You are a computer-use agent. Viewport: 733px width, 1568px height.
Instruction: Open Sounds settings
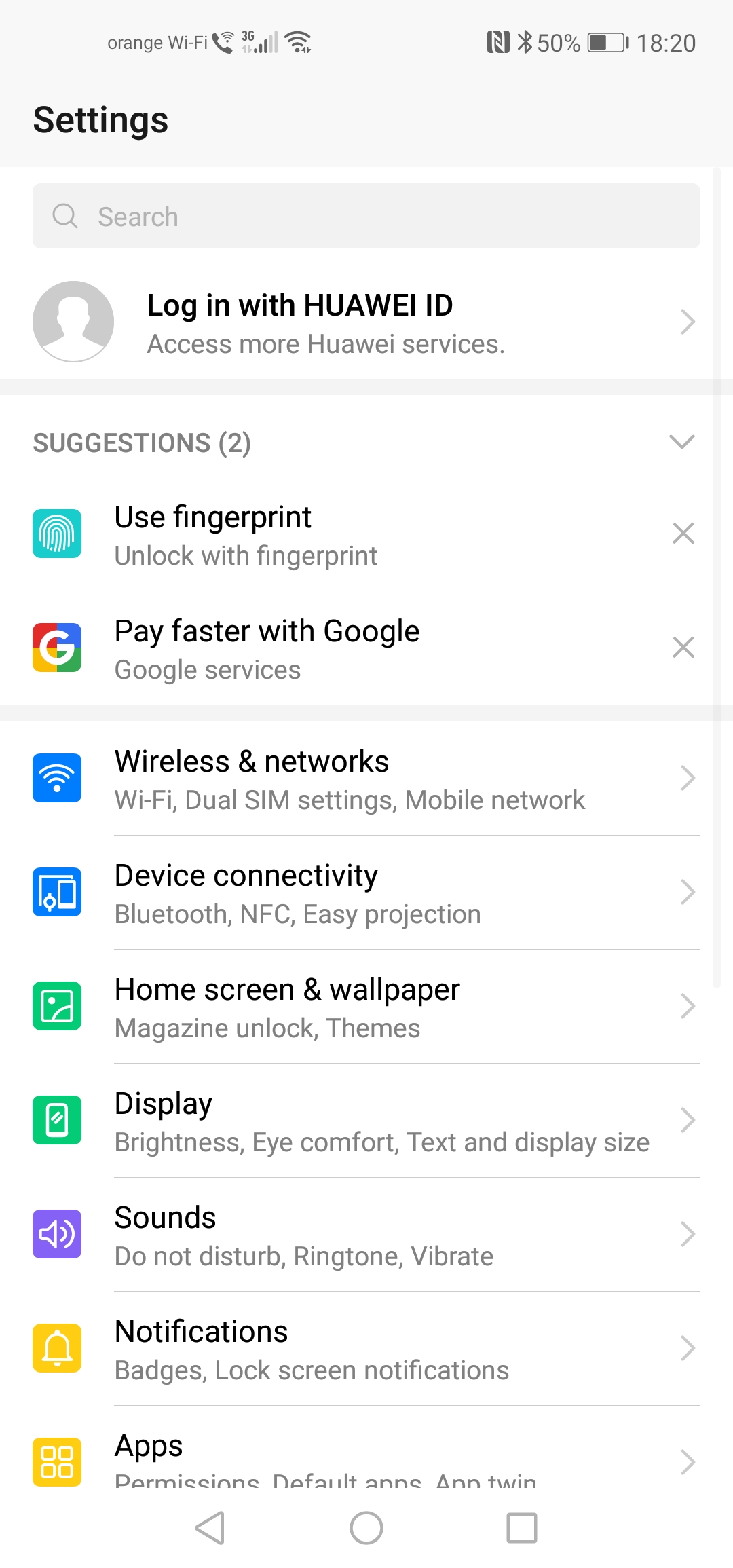pos(366,1235)
